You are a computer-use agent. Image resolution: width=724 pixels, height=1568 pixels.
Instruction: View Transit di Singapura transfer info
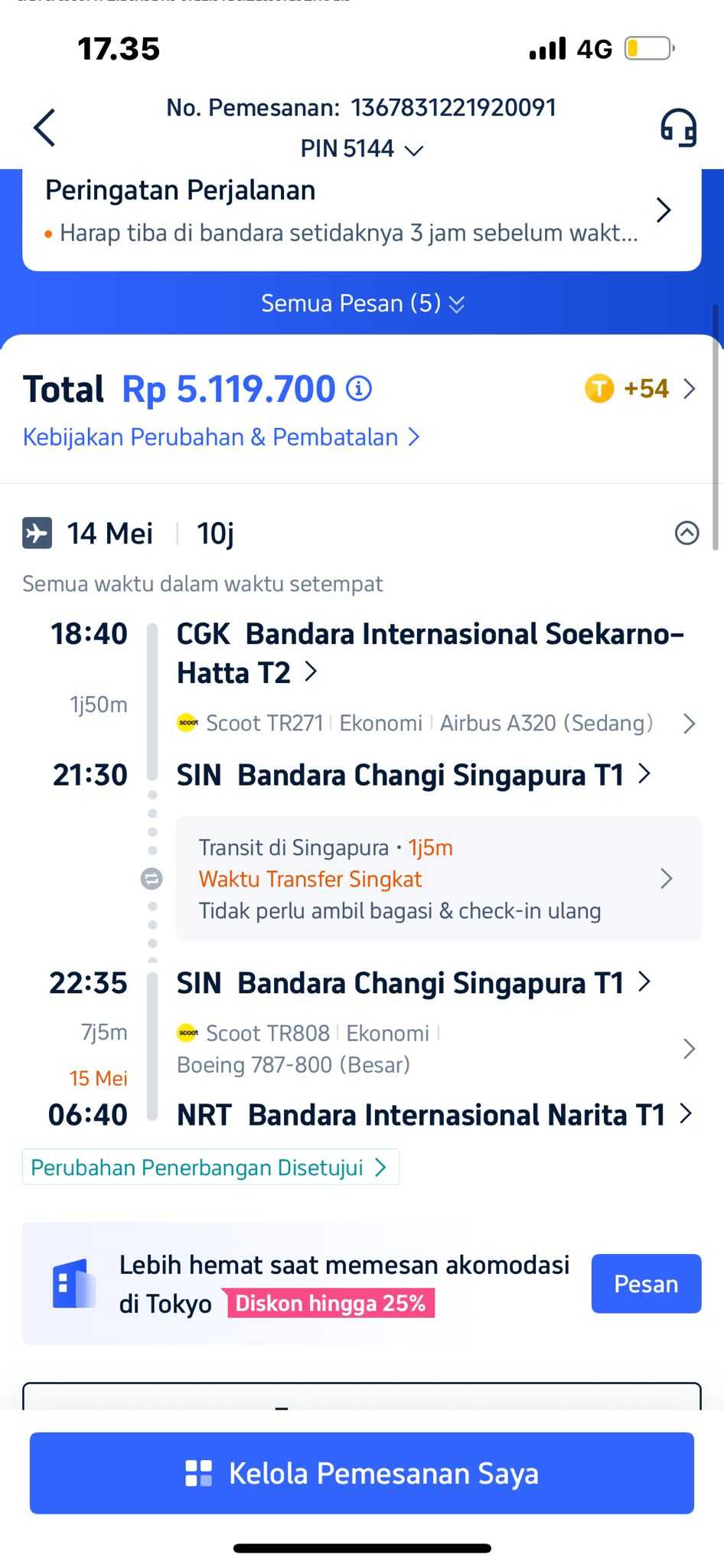click(x=438, y=879)
